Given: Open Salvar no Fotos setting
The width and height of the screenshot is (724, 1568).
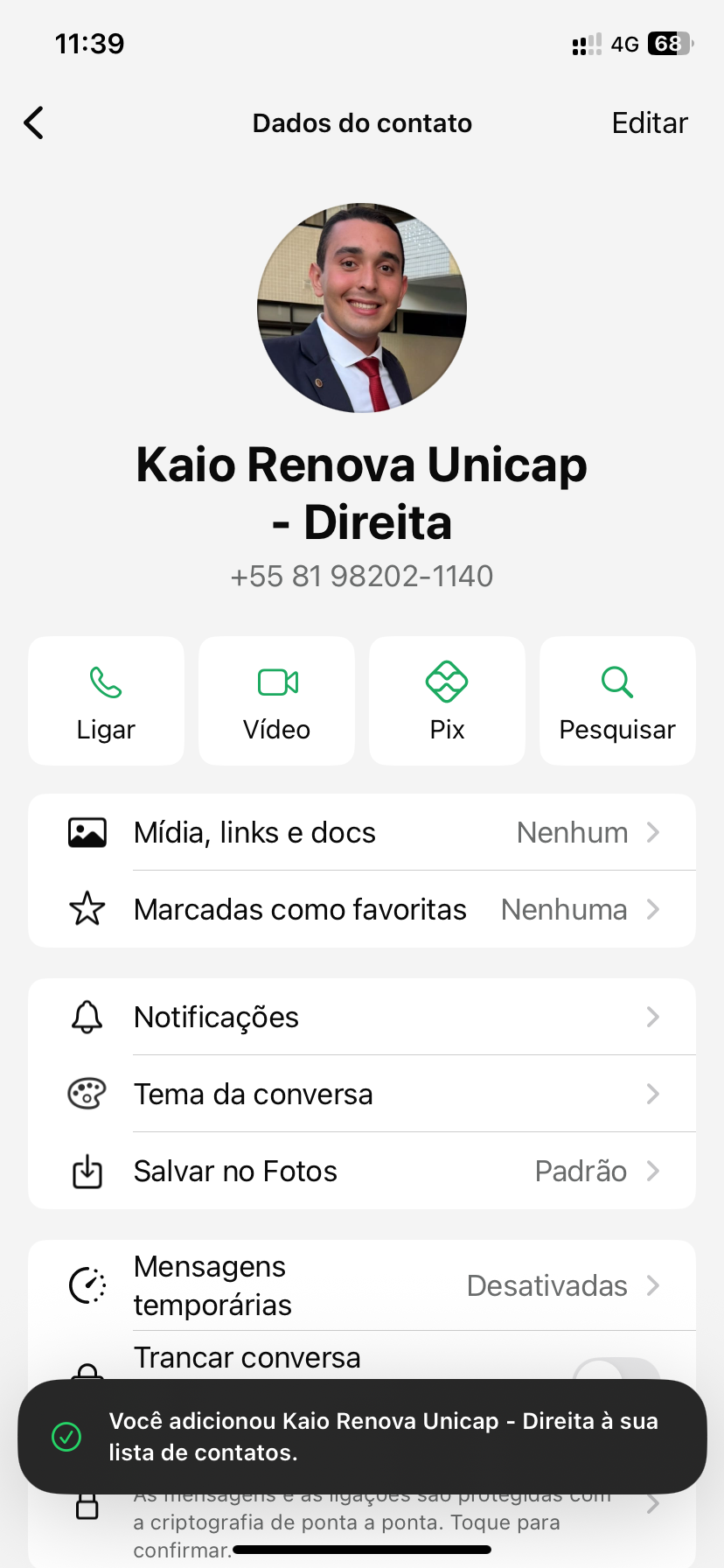Looking at the screenshot, I should 362,1171.
